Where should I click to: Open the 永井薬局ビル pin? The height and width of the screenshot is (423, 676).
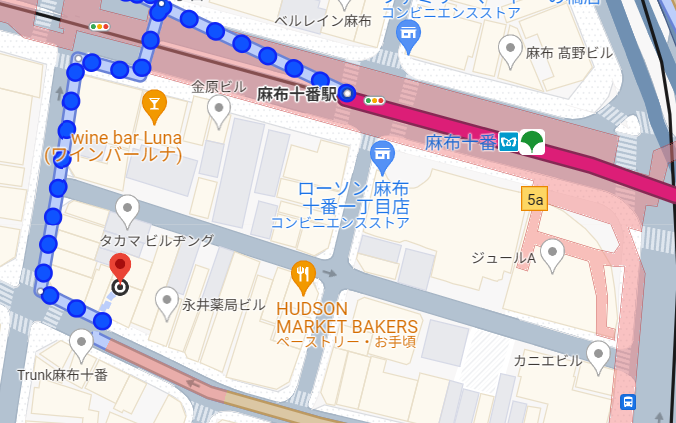pos(165,299)
